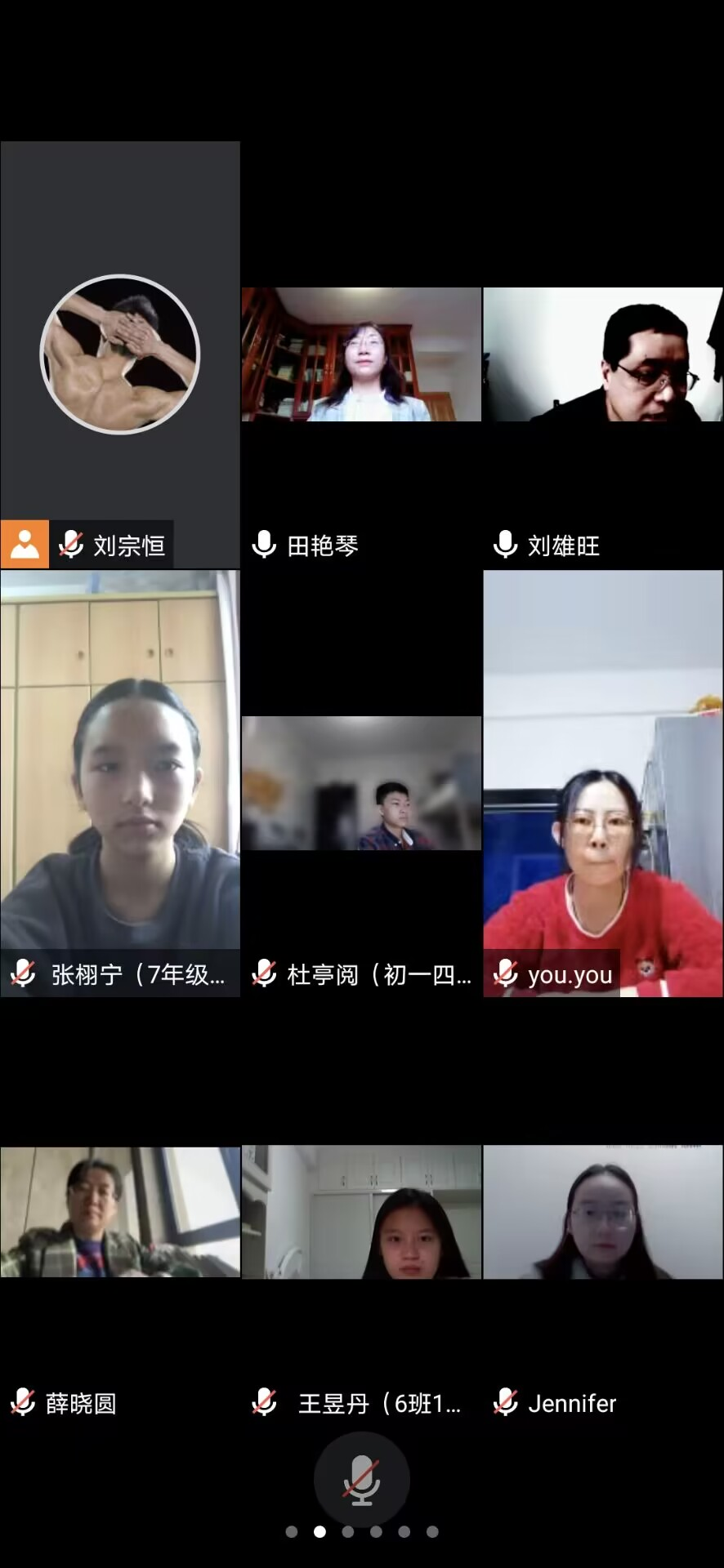Select 王昱丹's video tile
The width and height of the screenshot is (724, 1568).
point(361,1212)
